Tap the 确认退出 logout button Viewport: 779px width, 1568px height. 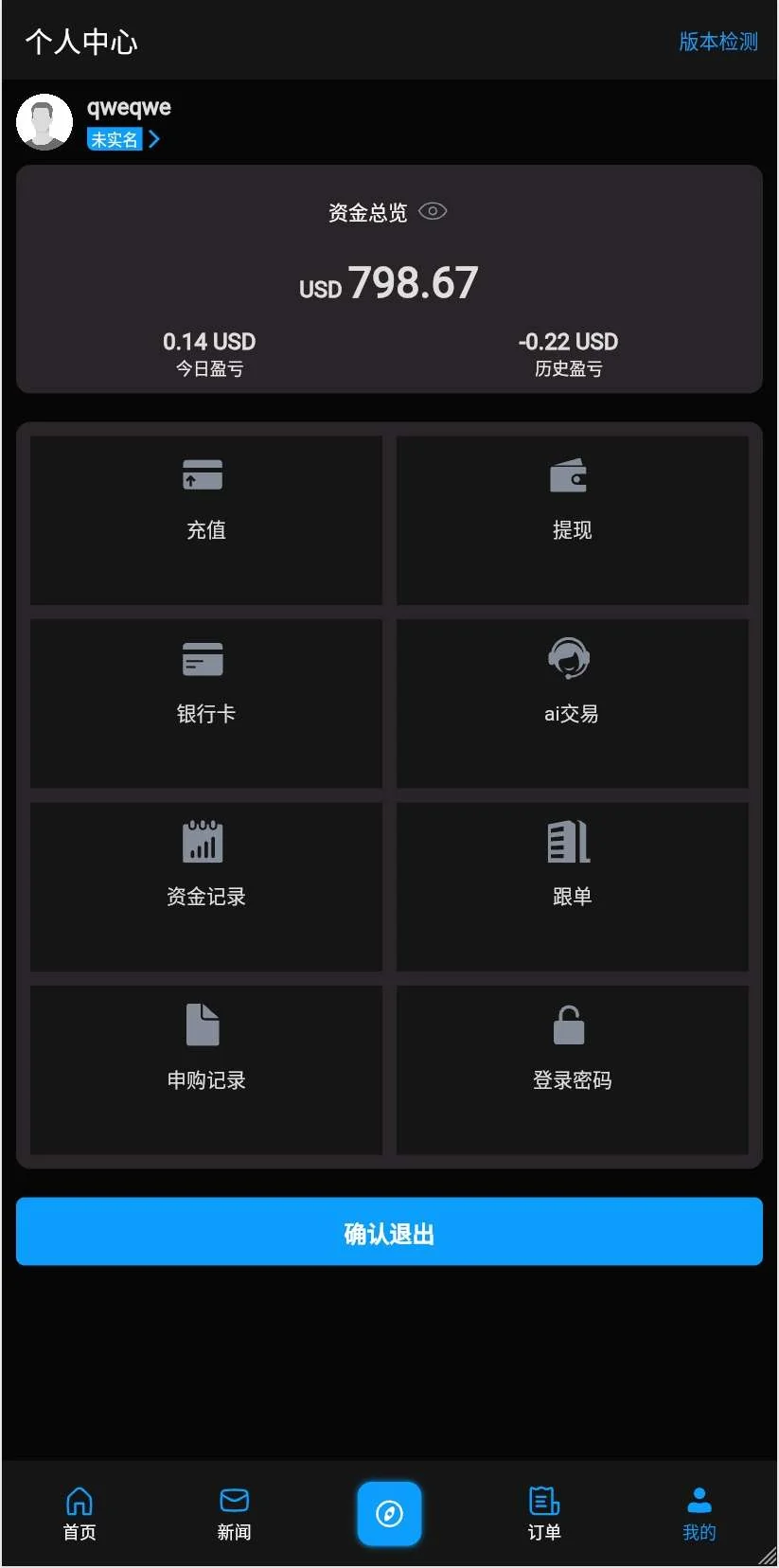389,1232
